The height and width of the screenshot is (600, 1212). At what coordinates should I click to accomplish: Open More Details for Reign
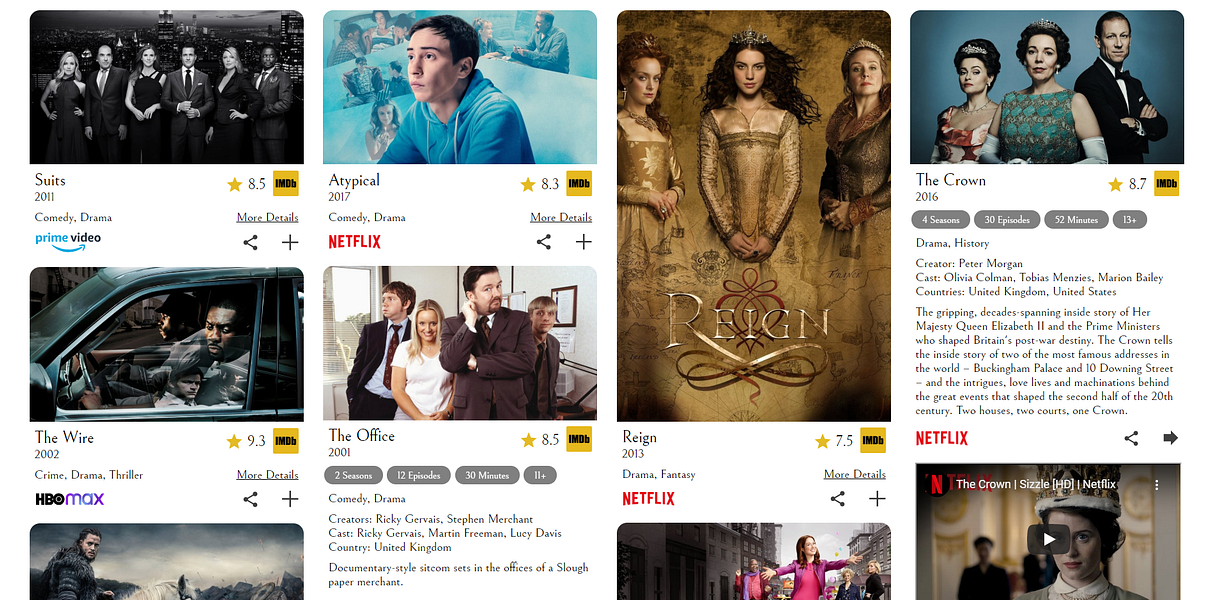pos(854,474)
